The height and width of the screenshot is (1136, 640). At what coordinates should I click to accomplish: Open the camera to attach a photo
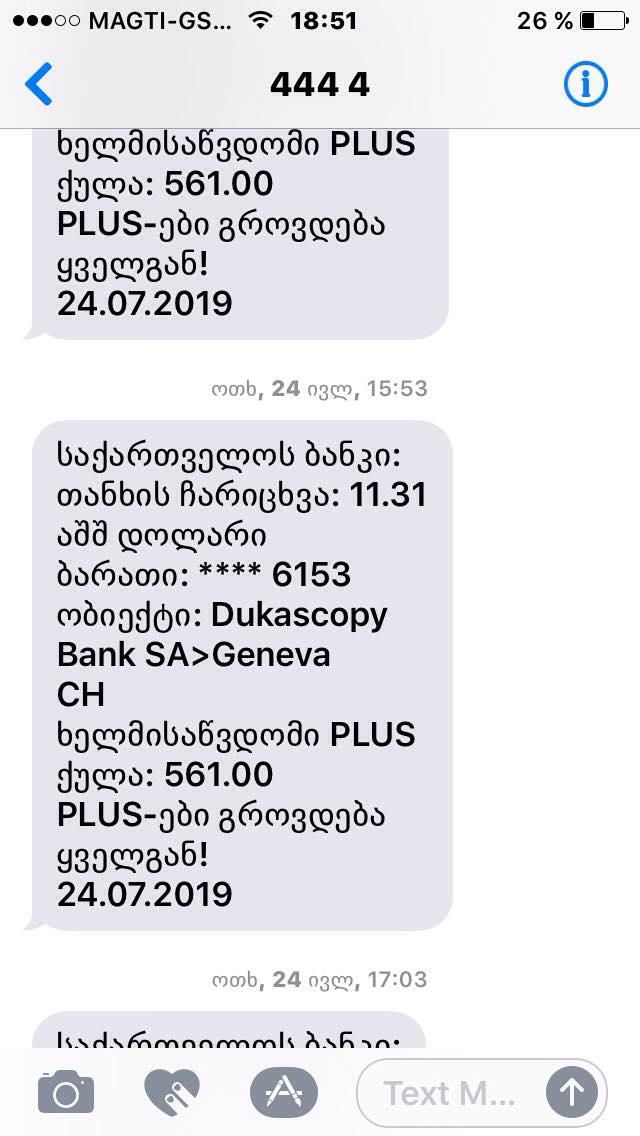click(x=65, y=1093)
